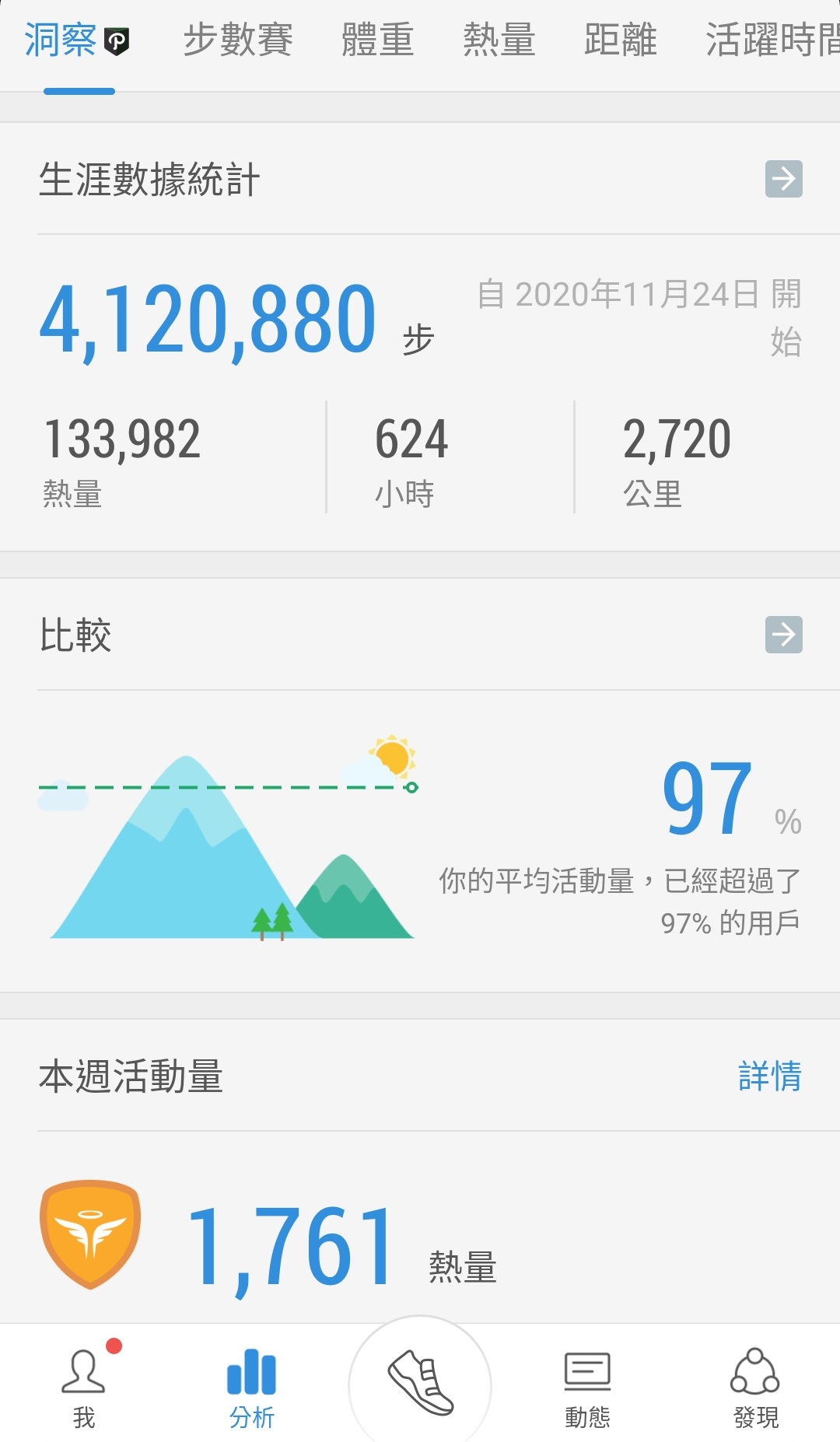Viewport: 840px width, 1442px height.
Task: Switch to the 活躍時間 tab
Action: point(772,40)
